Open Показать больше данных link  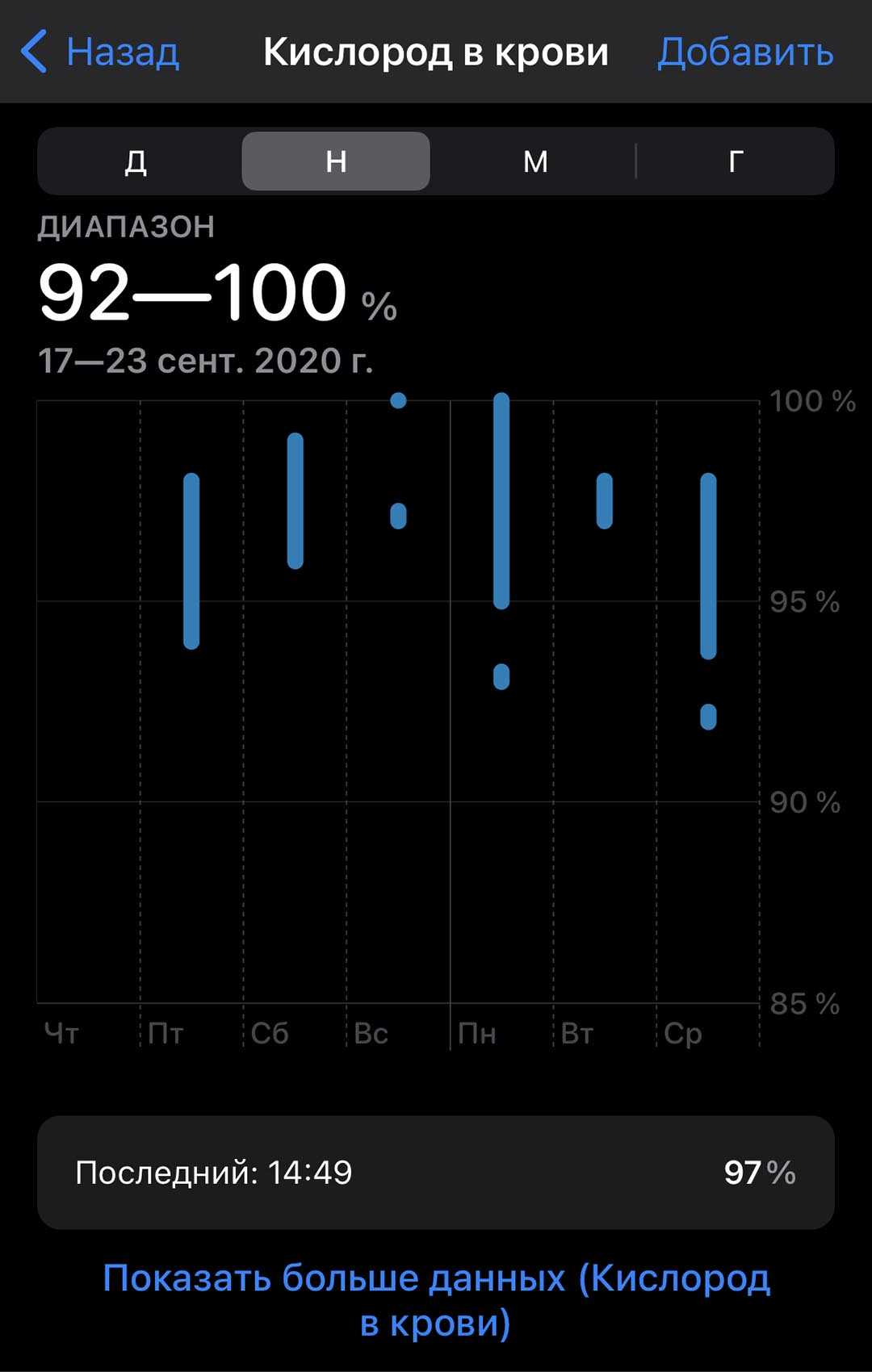436,1300
